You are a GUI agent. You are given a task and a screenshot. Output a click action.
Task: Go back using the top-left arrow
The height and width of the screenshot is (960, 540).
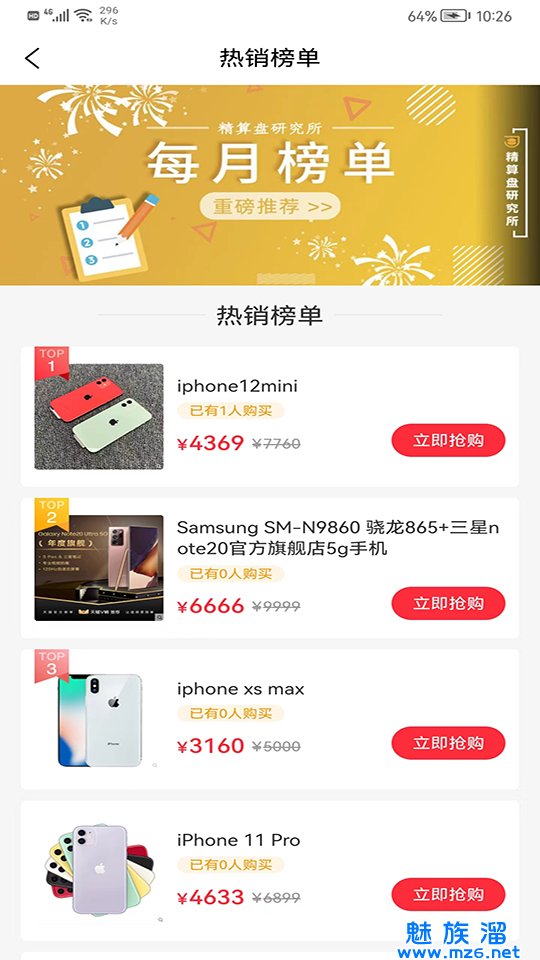(x=32, y=58)
